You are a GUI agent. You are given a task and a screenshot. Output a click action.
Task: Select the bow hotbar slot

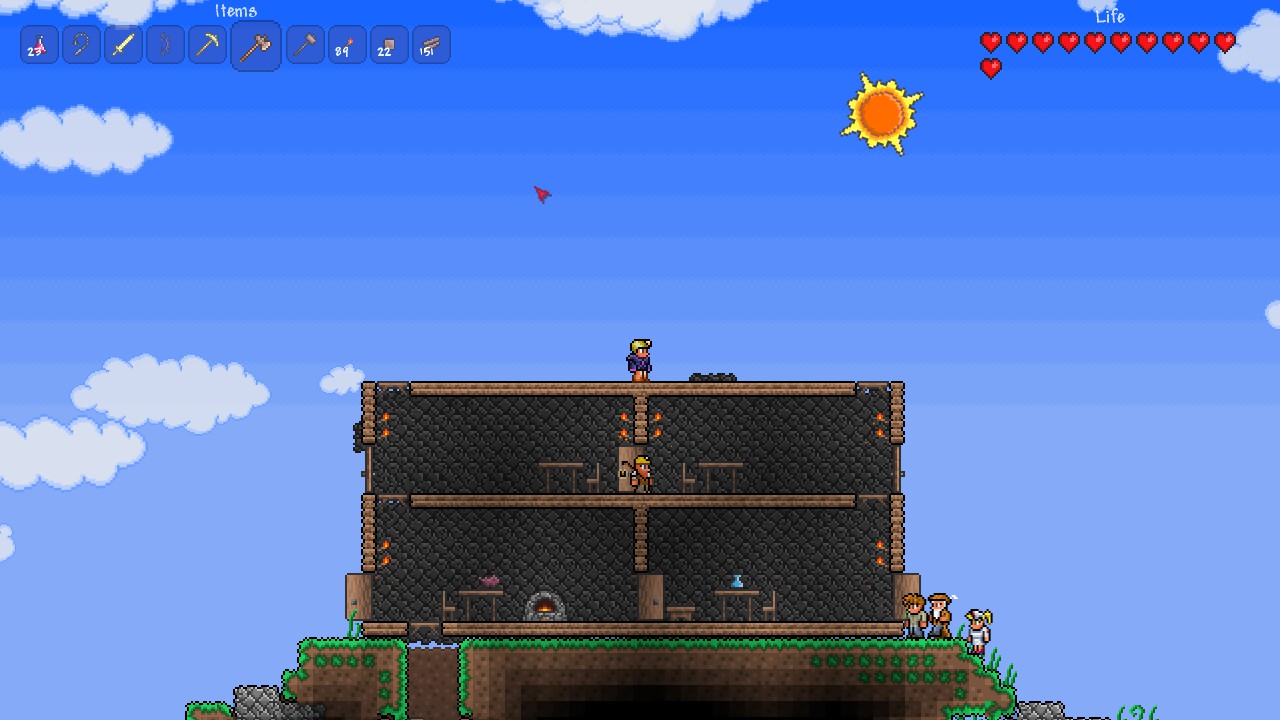165,46
